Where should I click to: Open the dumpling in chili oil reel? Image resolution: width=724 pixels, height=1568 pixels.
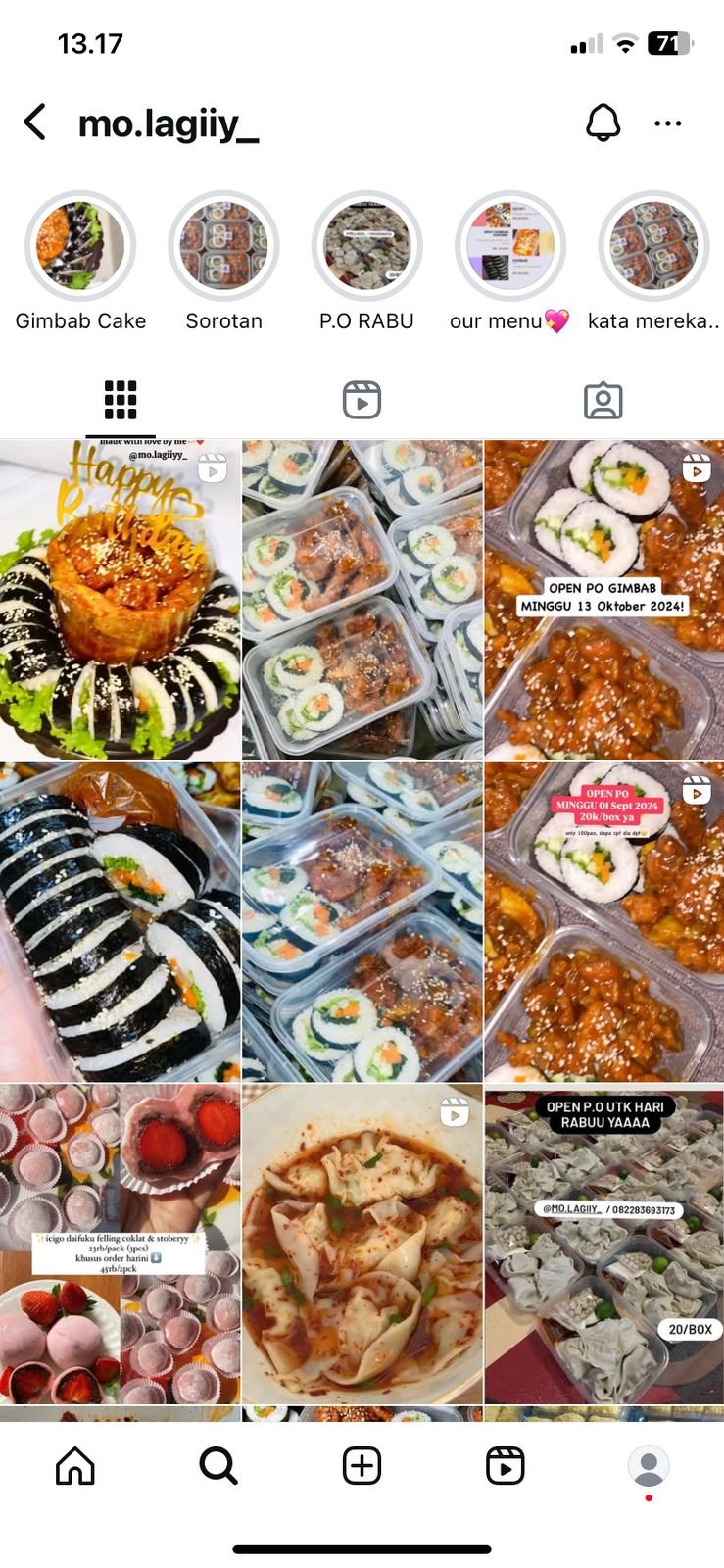click(x=362, y=1243)
